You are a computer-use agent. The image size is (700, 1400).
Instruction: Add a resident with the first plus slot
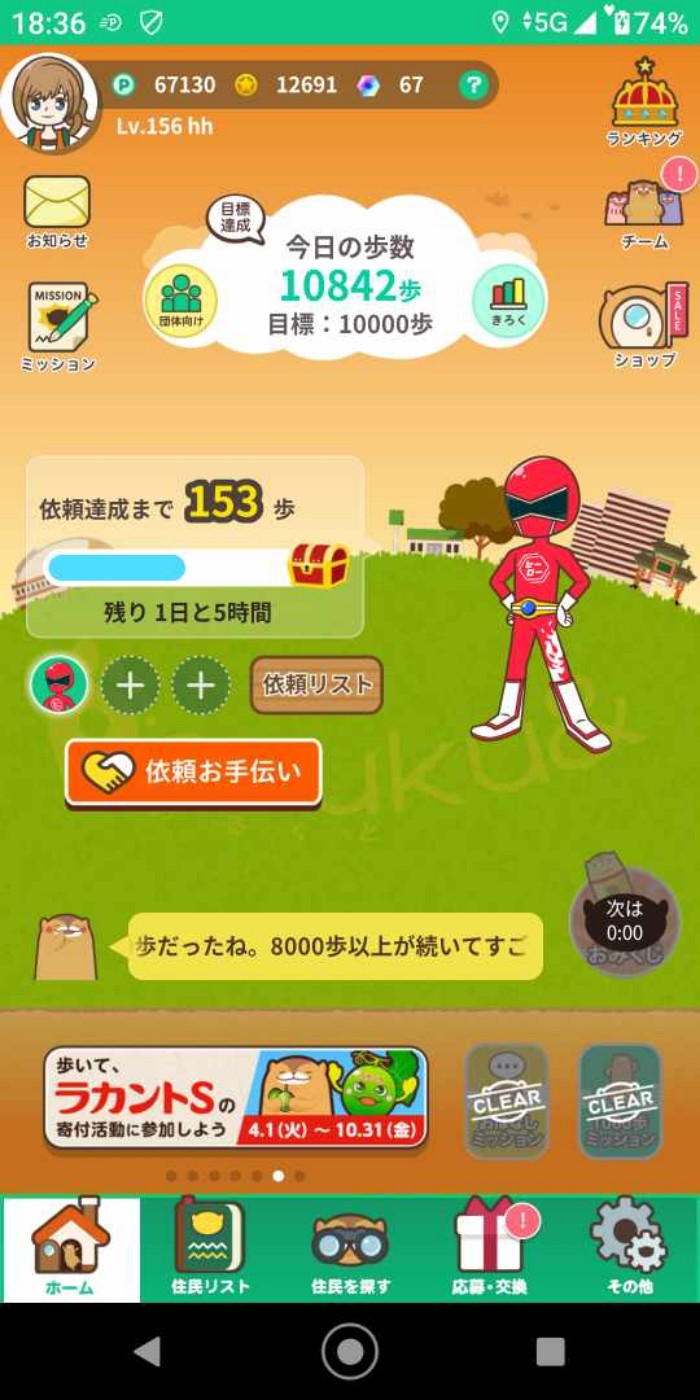[x=130, y=686]
